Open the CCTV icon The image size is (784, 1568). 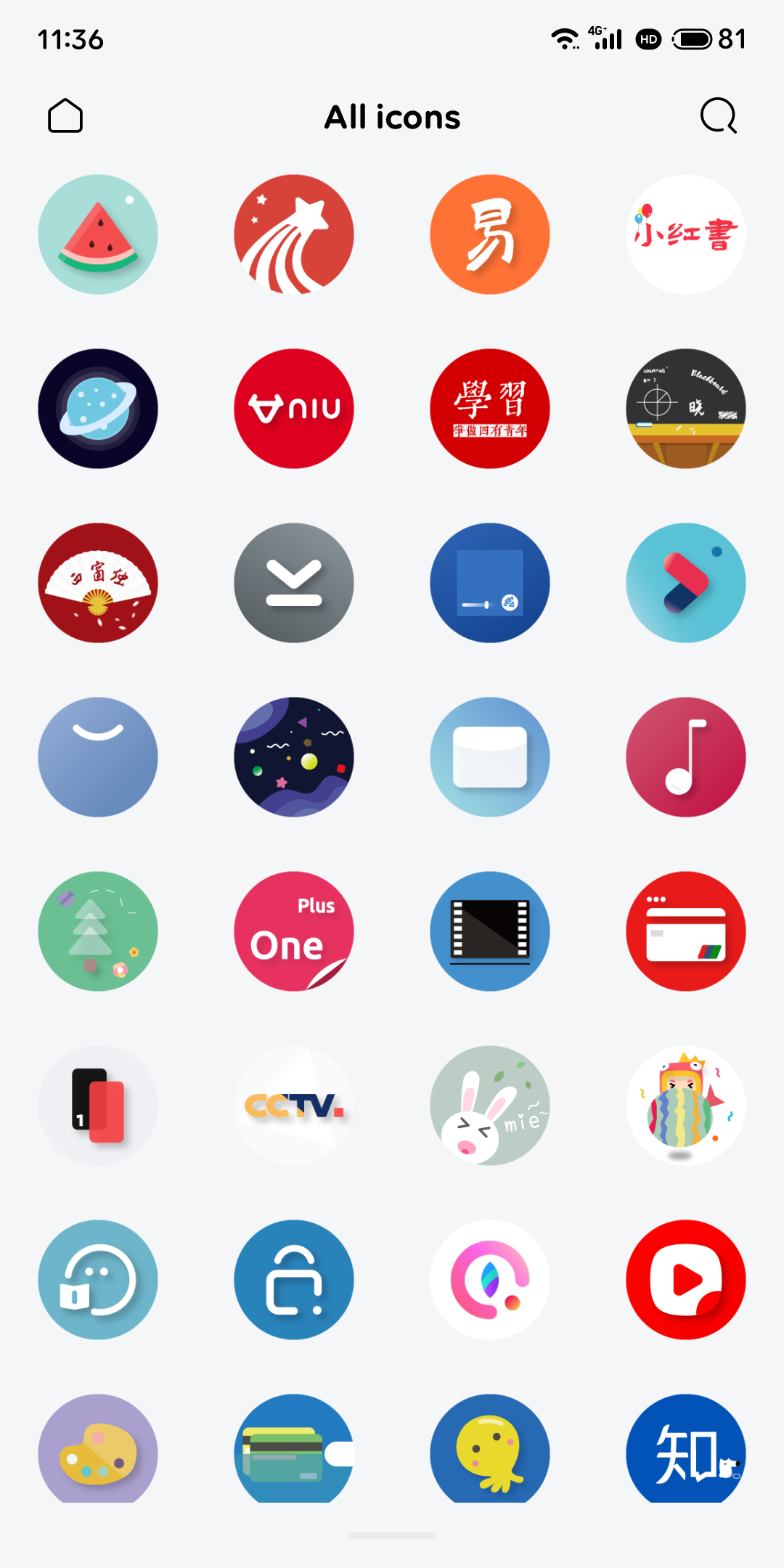pyautogui.click(x=294, y=1106)
